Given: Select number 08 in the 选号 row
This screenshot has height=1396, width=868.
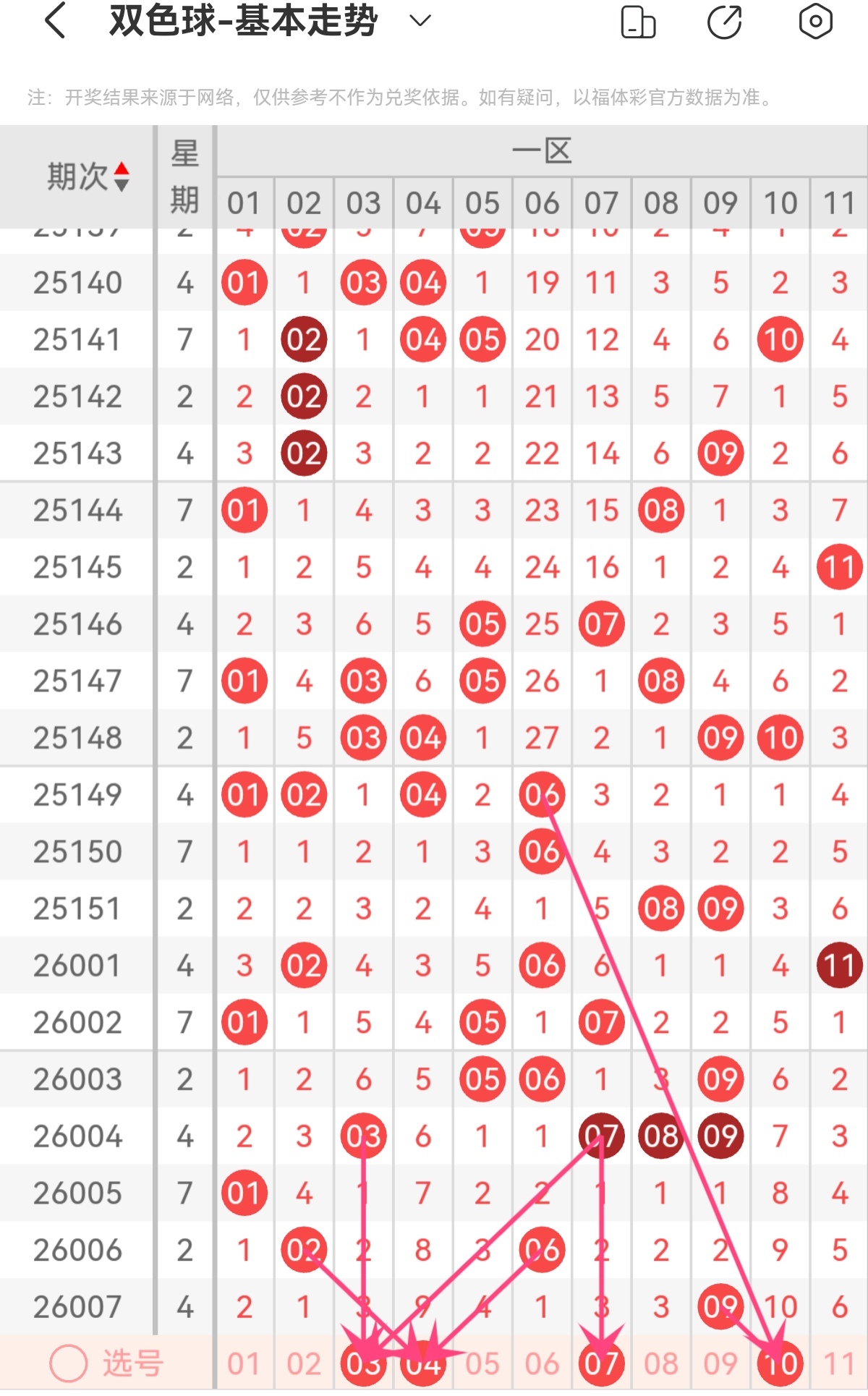Looking at the screenshot, I should click(x=660, y=1364).
